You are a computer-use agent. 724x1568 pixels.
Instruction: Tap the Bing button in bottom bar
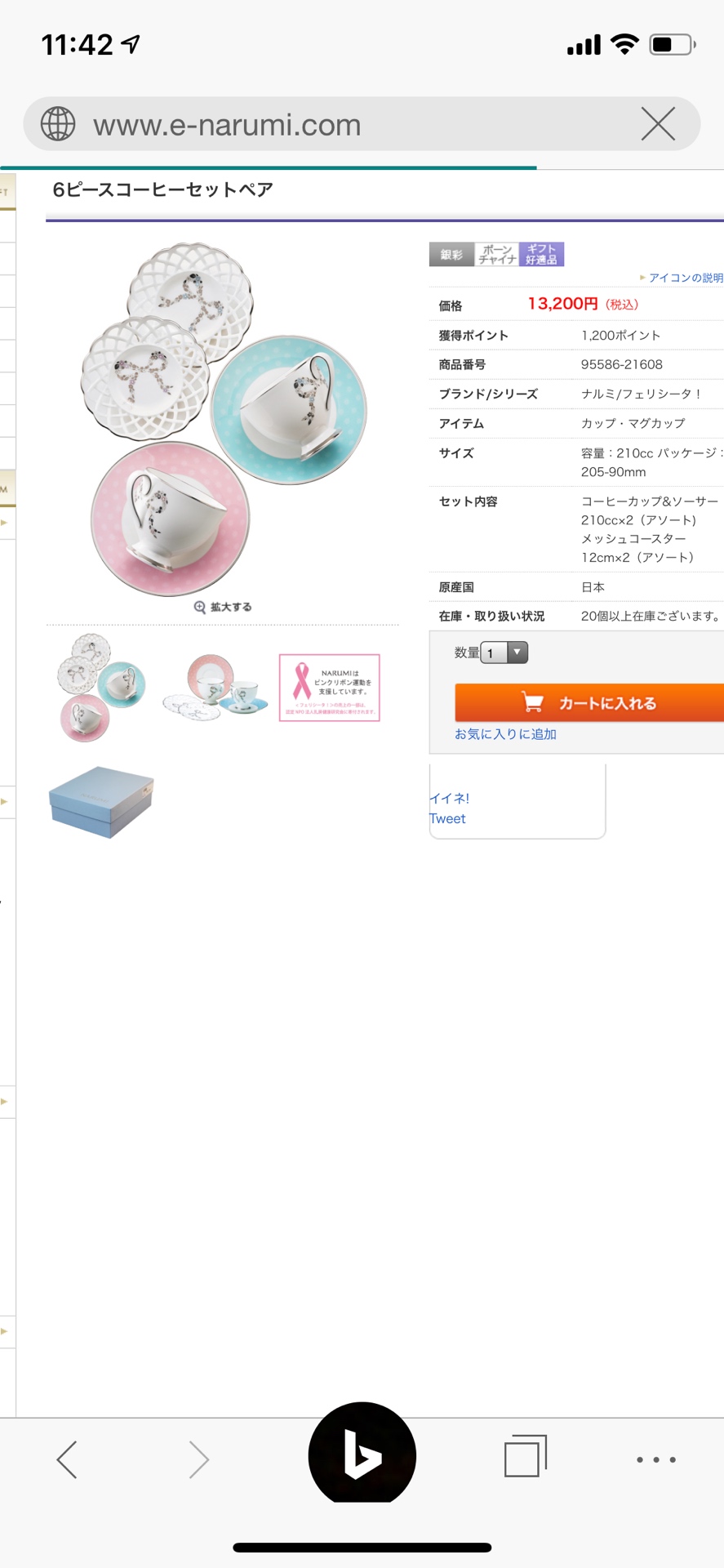pyautogui.click(x=362, y=1454)
